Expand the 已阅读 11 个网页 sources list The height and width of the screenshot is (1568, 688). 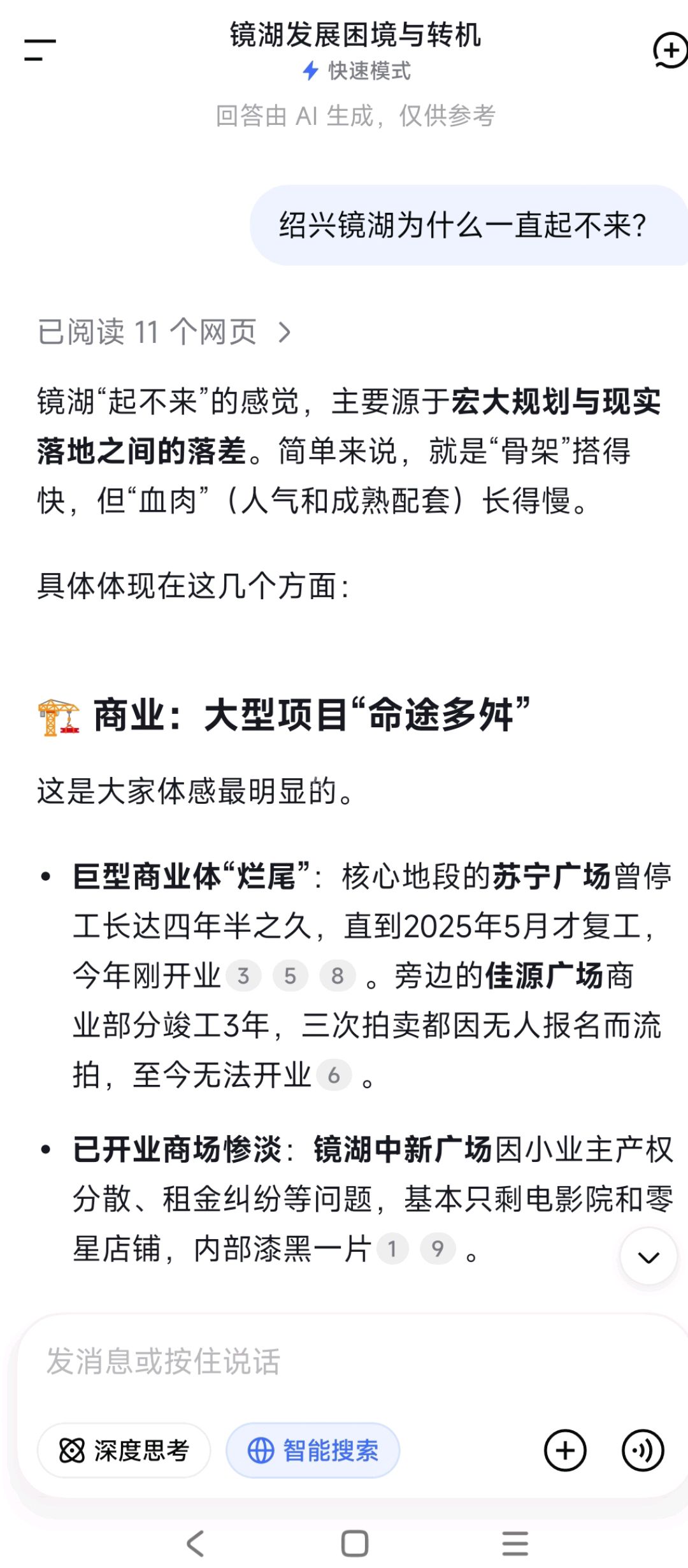point(164,332)
